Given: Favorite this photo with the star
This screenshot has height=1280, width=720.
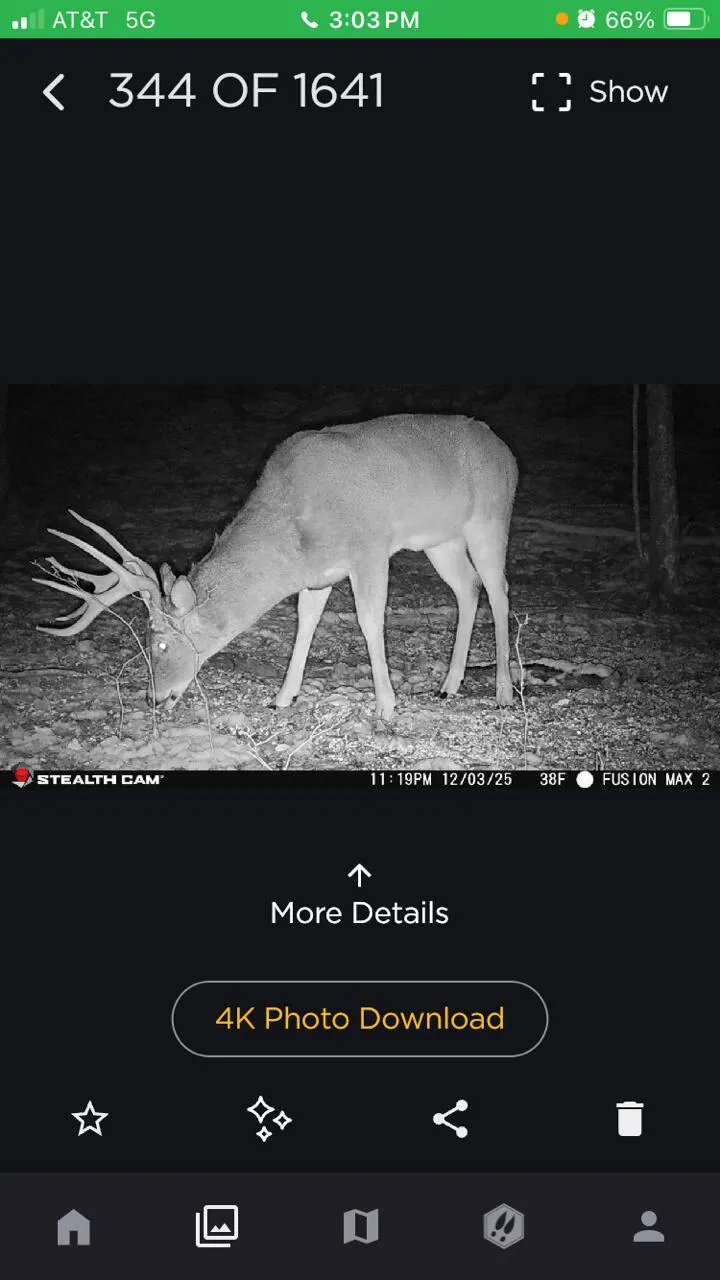Looking at the screenshot, I should pyautogui.click(x=90, y=1119).
